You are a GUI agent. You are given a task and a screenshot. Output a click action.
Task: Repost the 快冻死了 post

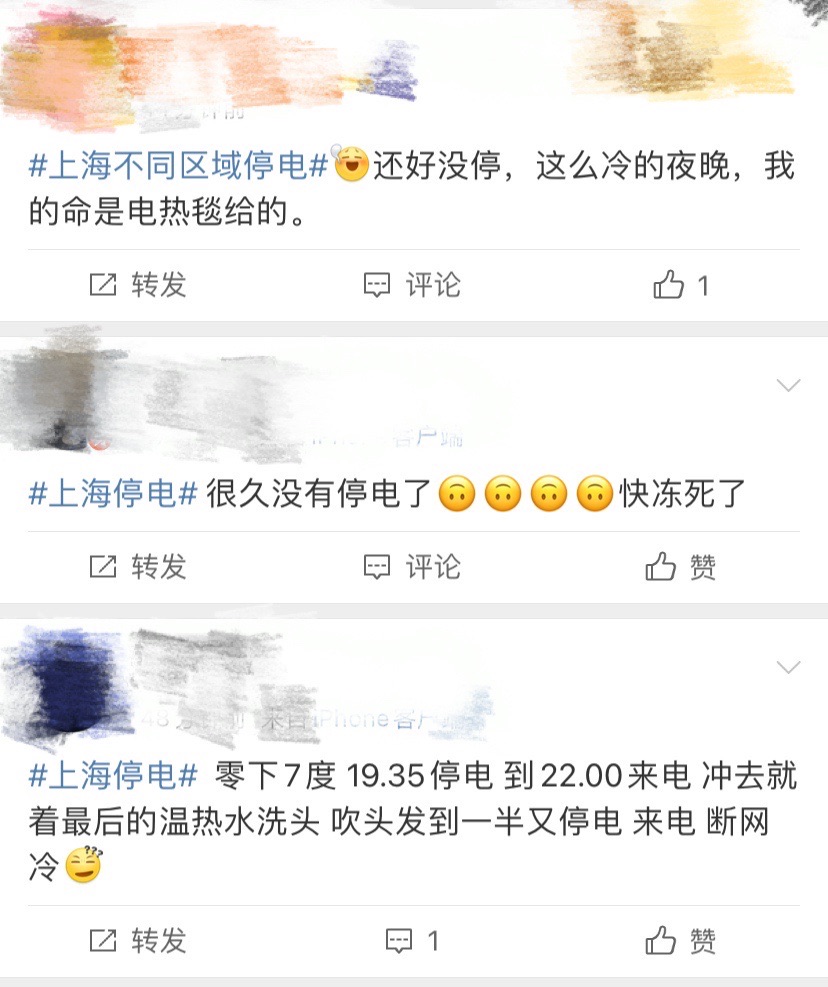[138, 568]
